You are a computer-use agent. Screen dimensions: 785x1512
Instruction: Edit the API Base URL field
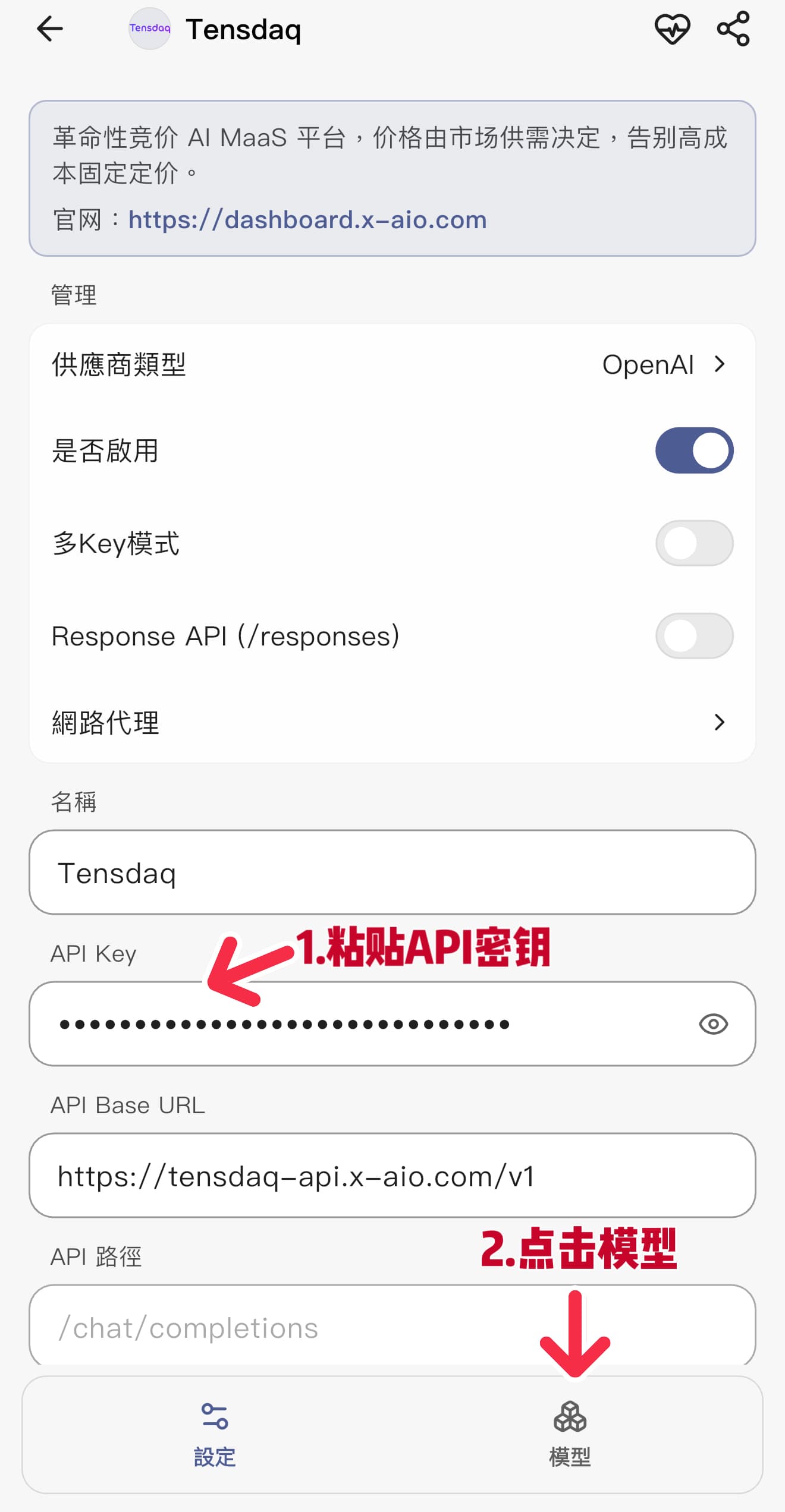click(392, 1176)
